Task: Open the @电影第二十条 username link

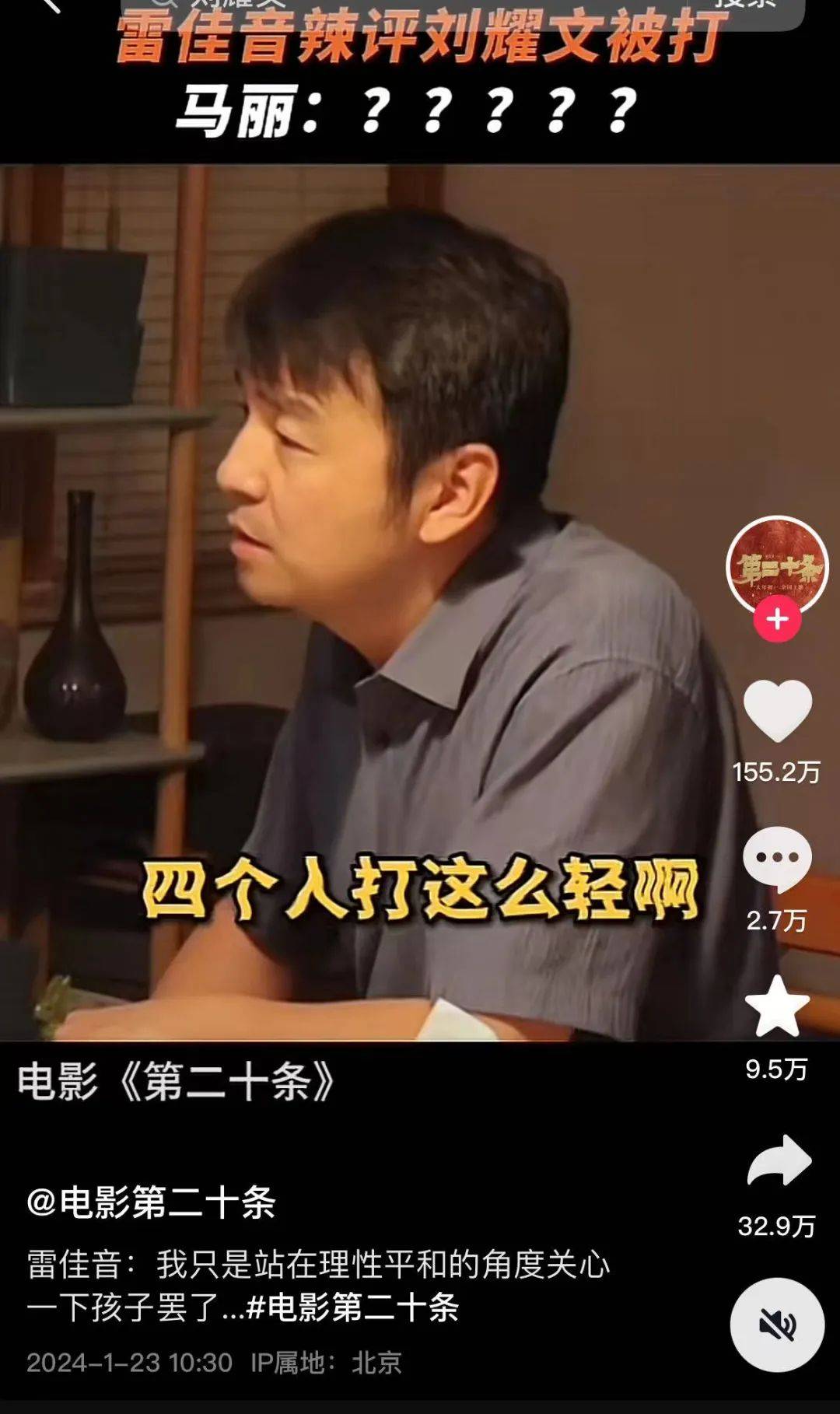Action: click(x=151, y=1202)
